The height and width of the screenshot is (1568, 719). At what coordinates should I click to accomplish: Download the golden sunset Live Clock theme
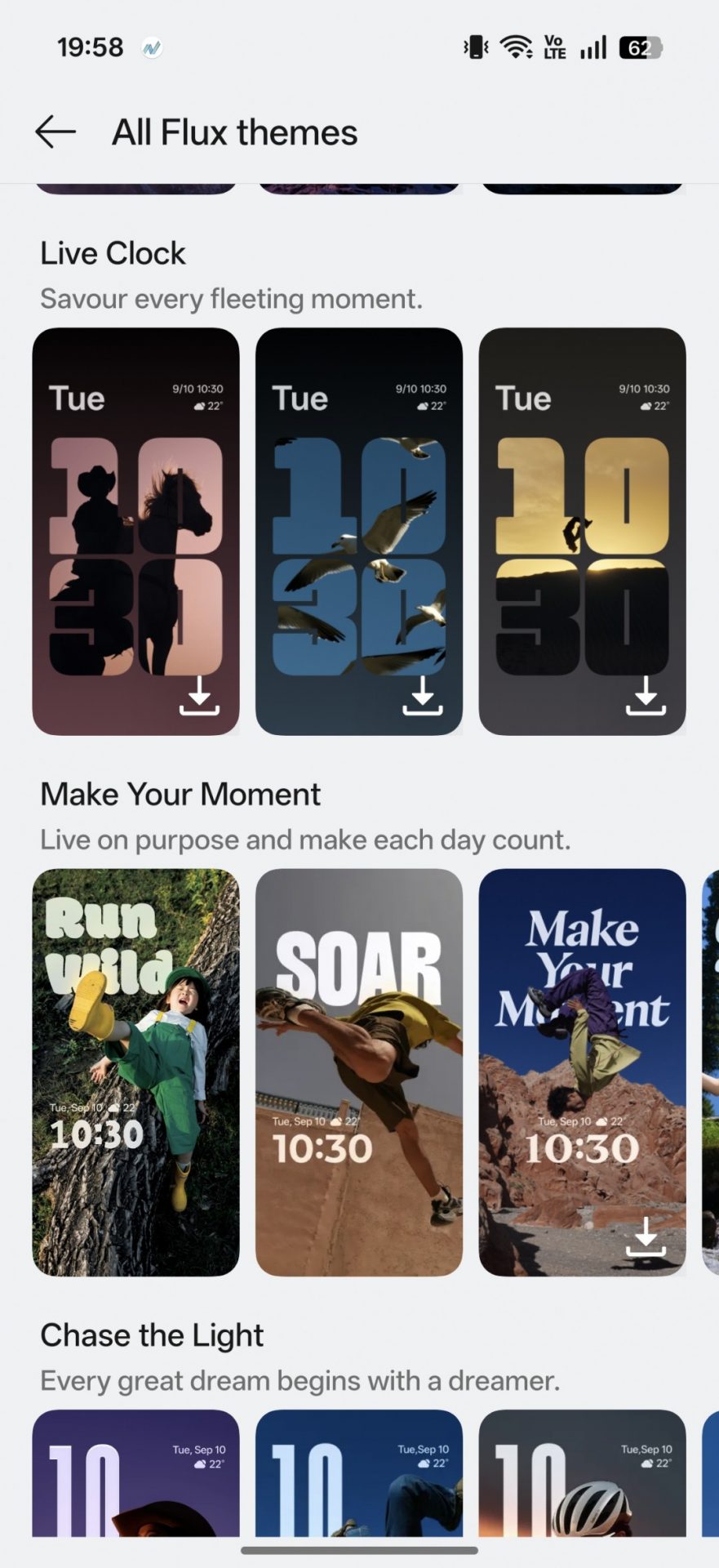646,697
